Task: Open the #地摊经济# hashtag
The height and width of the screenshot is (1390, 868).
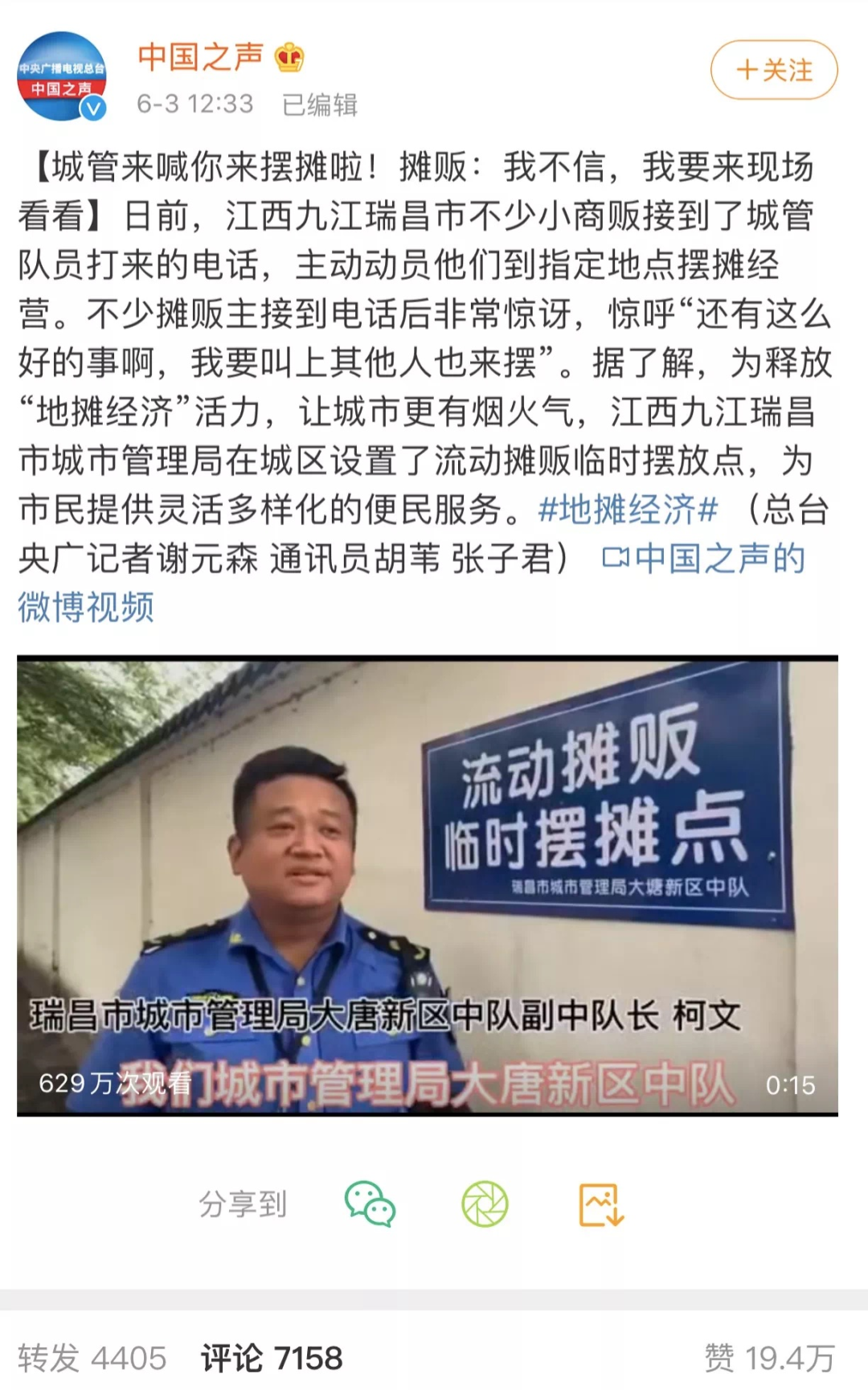Action: [x=628, y=510]
